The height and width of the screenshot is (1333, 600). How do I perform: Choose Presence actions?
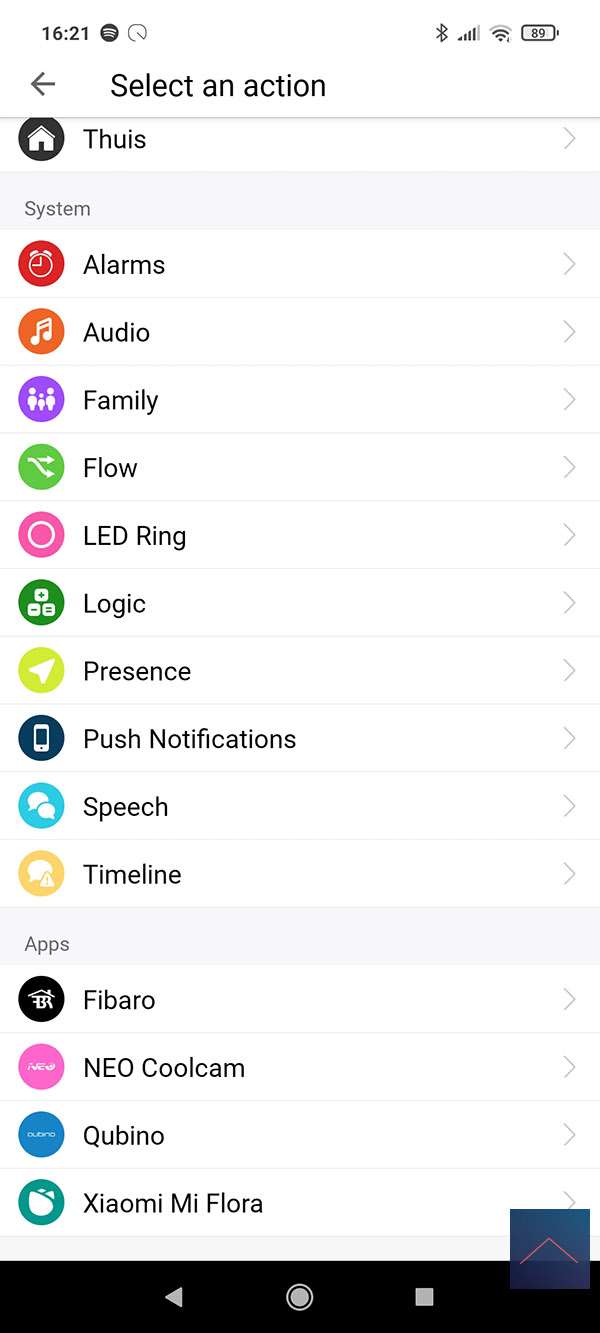coord(300,671)
